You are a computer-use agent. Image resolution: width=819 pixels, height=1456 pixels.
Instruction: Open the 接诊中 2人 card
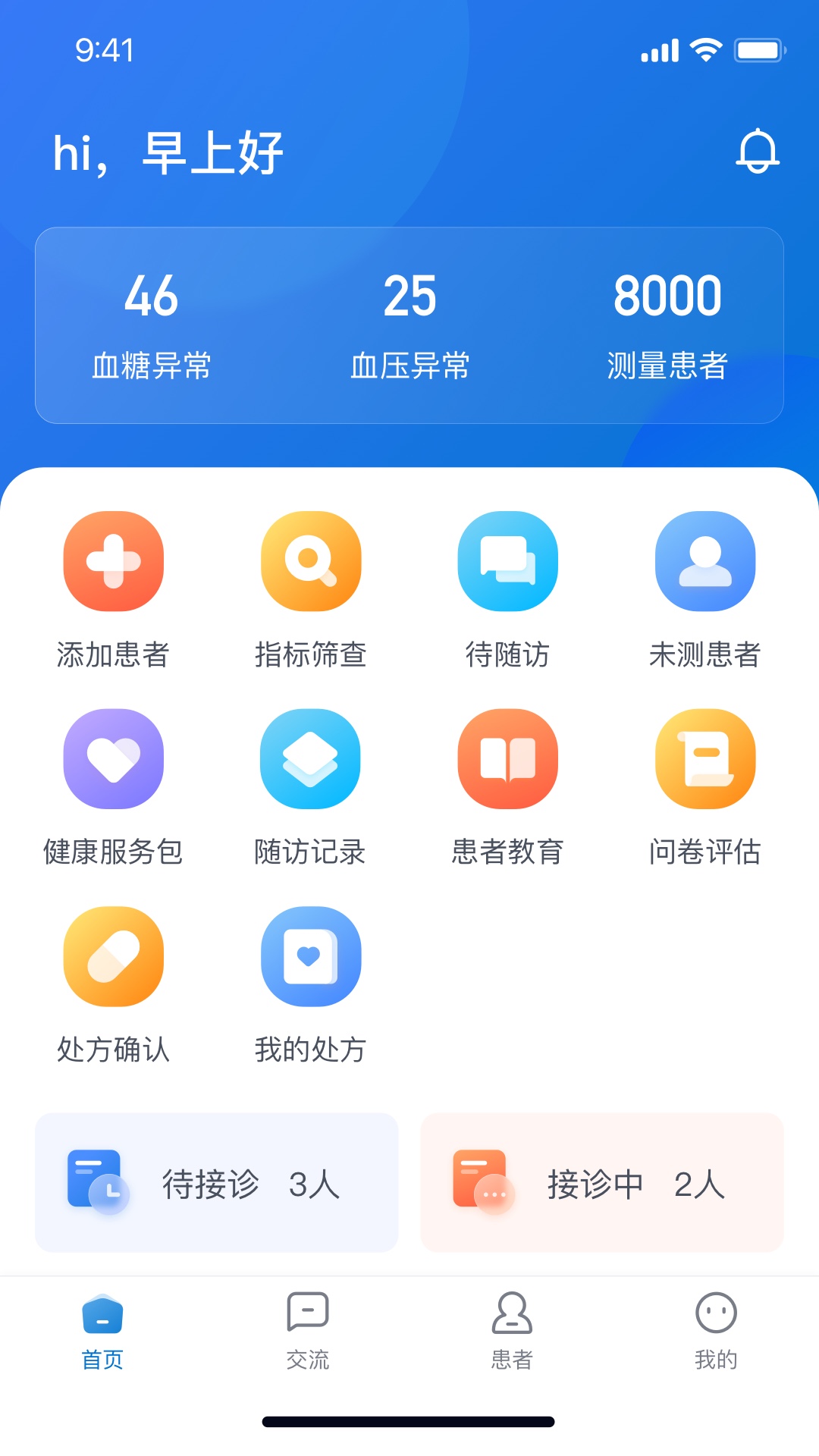click(x=602, y=1182)
